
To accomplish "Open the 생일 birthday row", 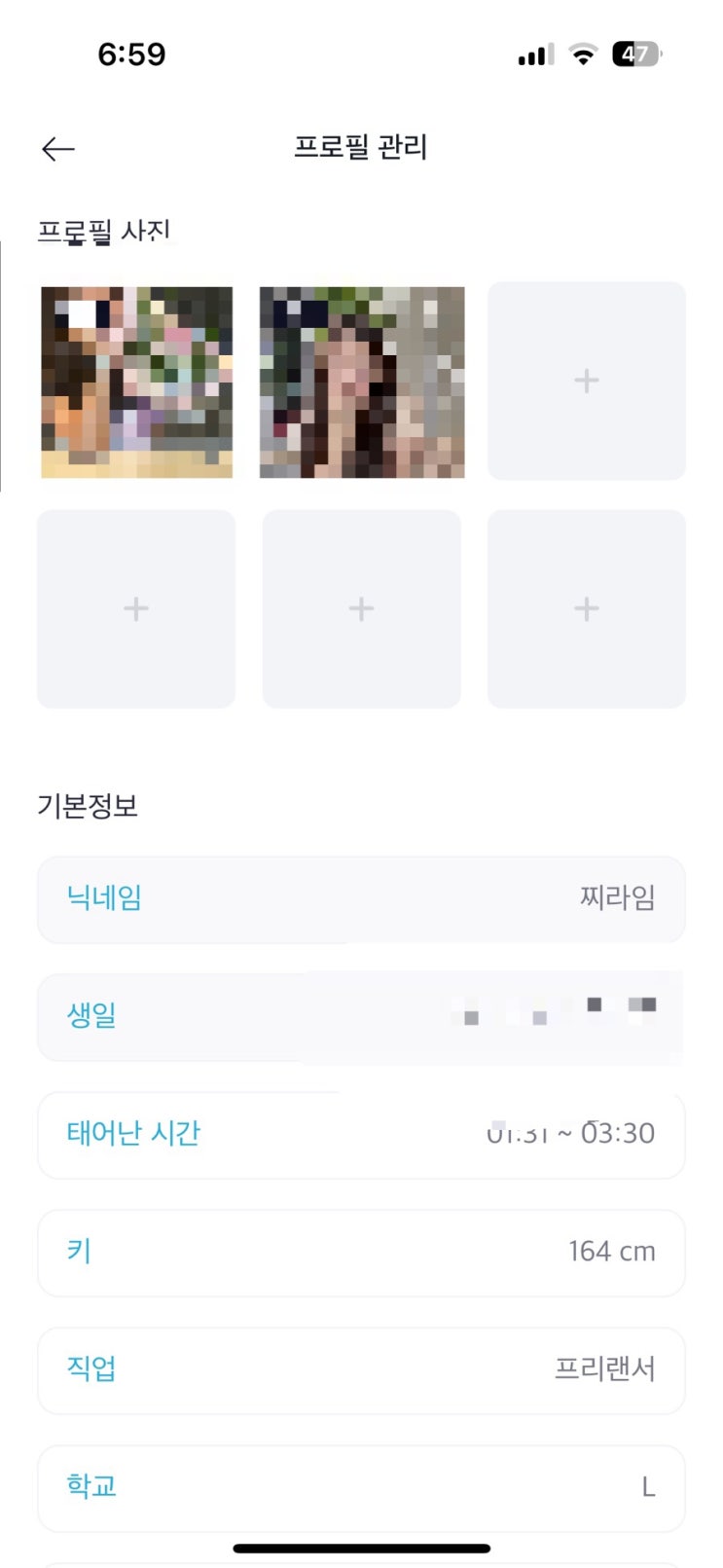I will (361, 1016).
